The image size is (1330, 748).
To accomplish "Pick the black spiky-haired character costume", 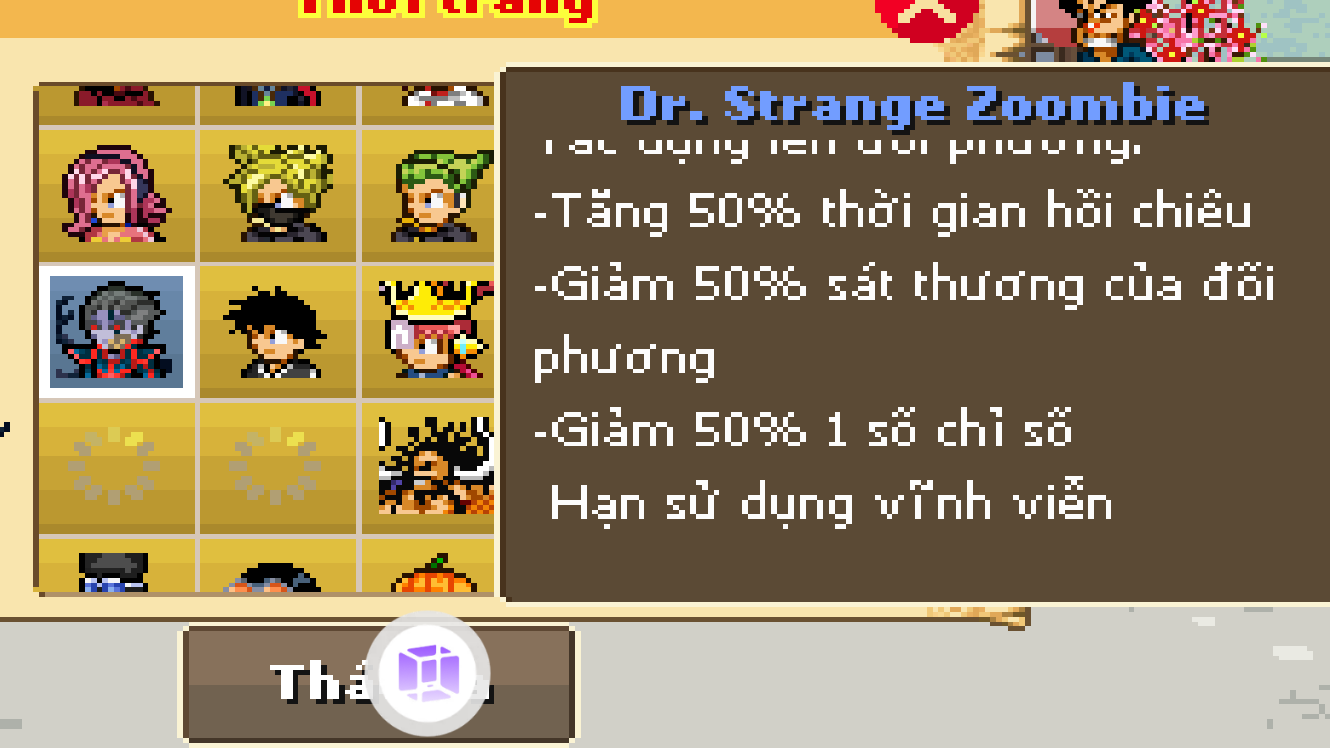I will tap(279, 332).
